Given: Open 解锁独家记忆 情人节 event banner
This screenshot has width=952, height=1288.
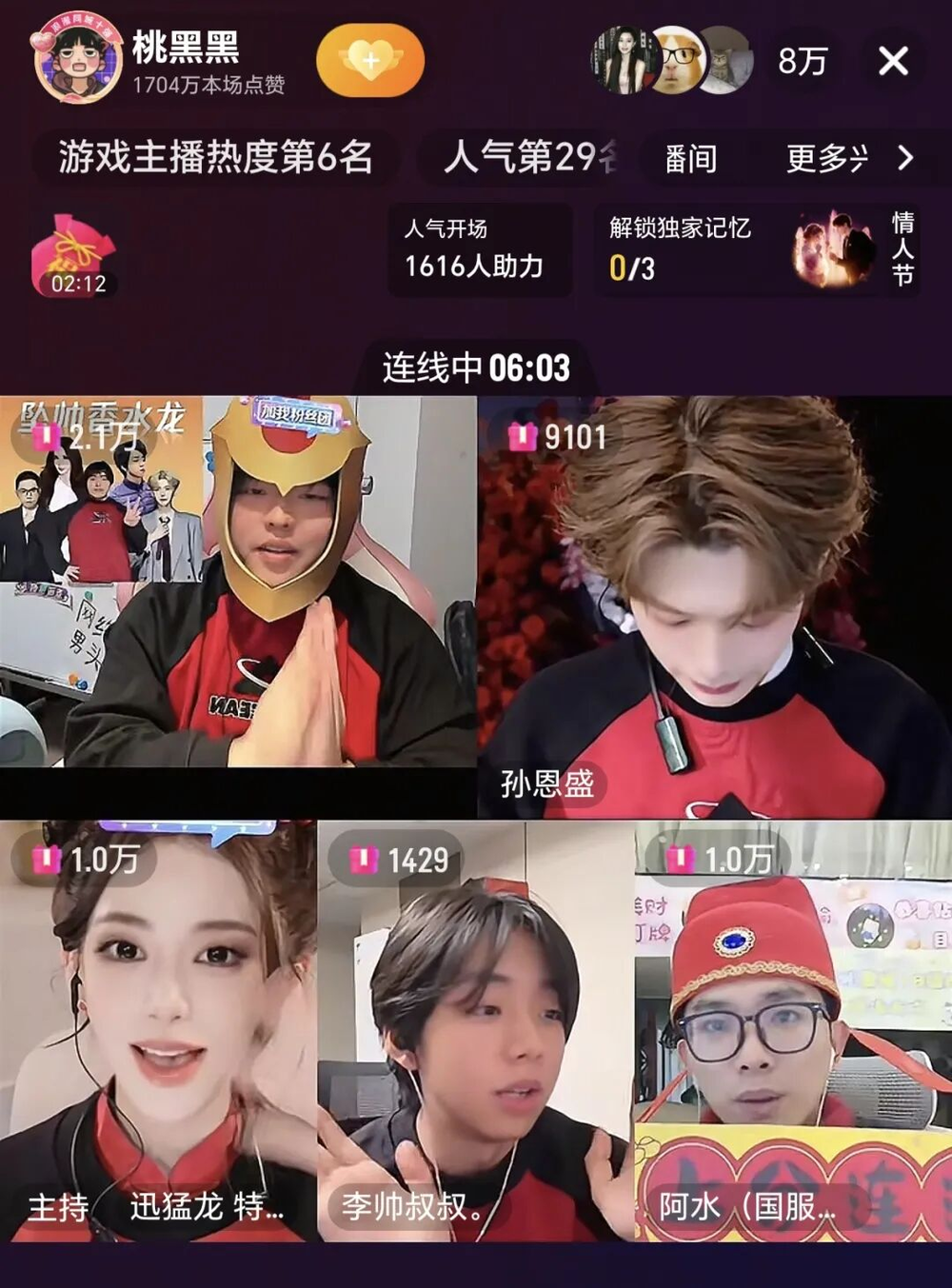Looking at the screenshot, I should click(x=757, y=249).
